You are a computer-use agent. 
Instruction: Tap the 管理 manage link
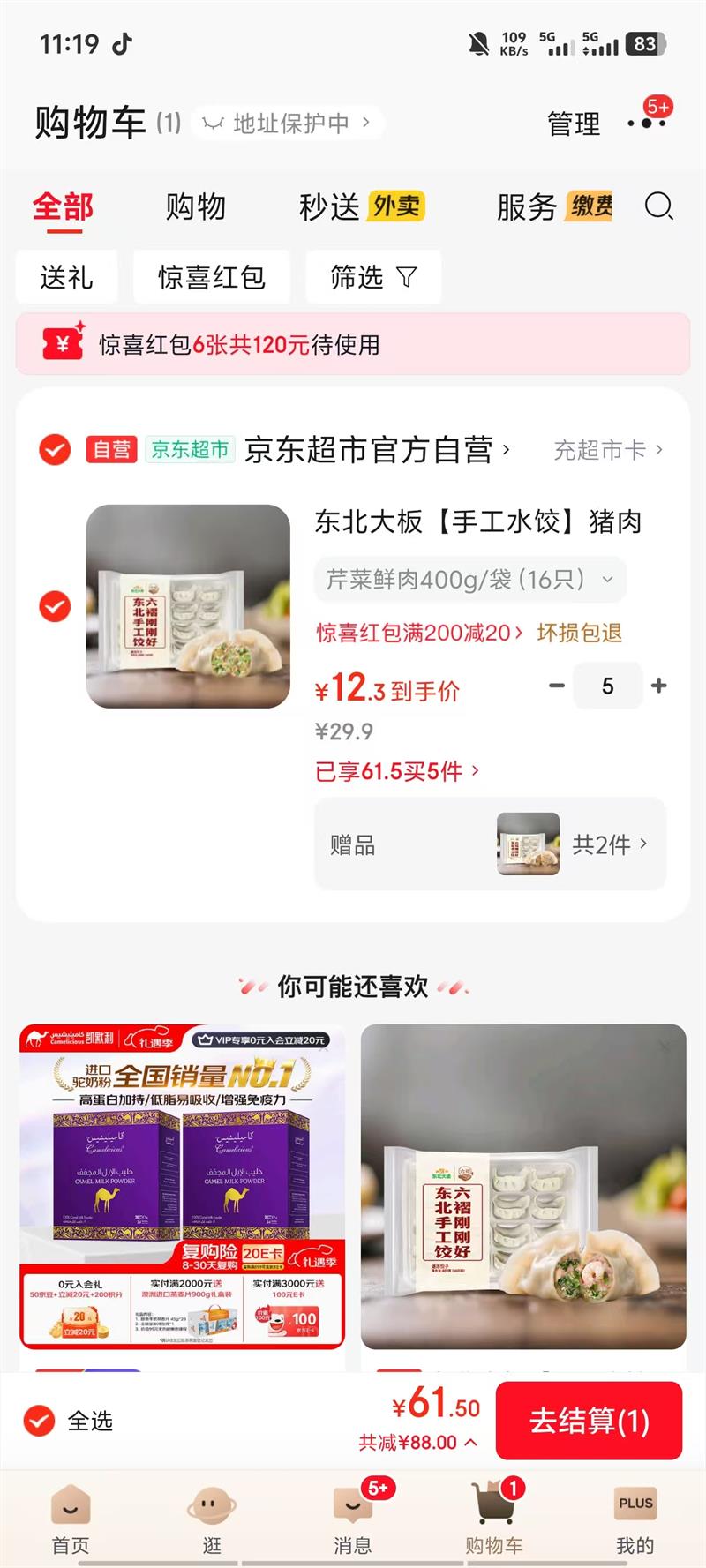(x=574, y=124)
